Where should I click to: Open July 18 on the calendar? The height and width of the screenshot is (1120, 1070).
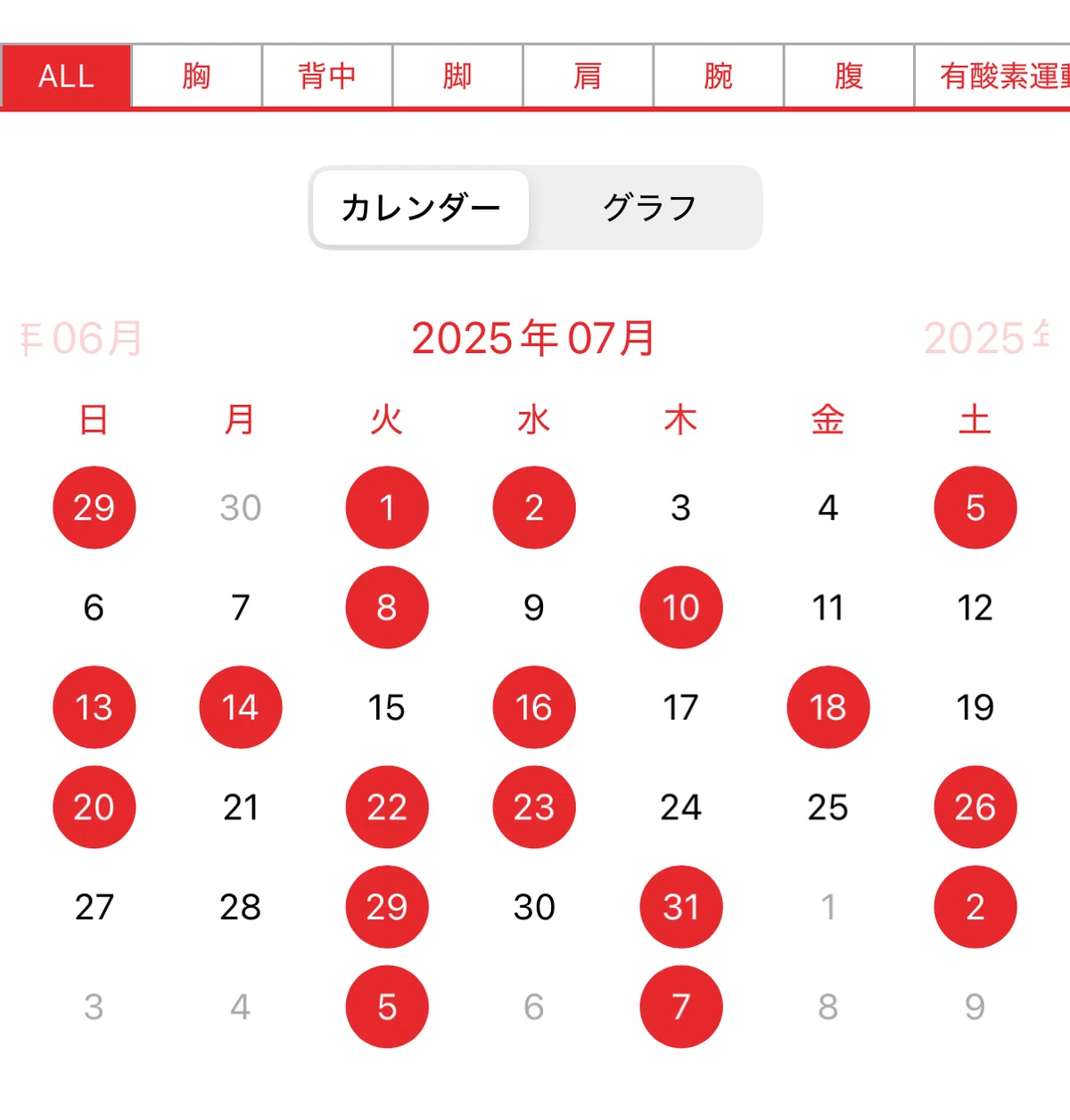coord(828,707)
